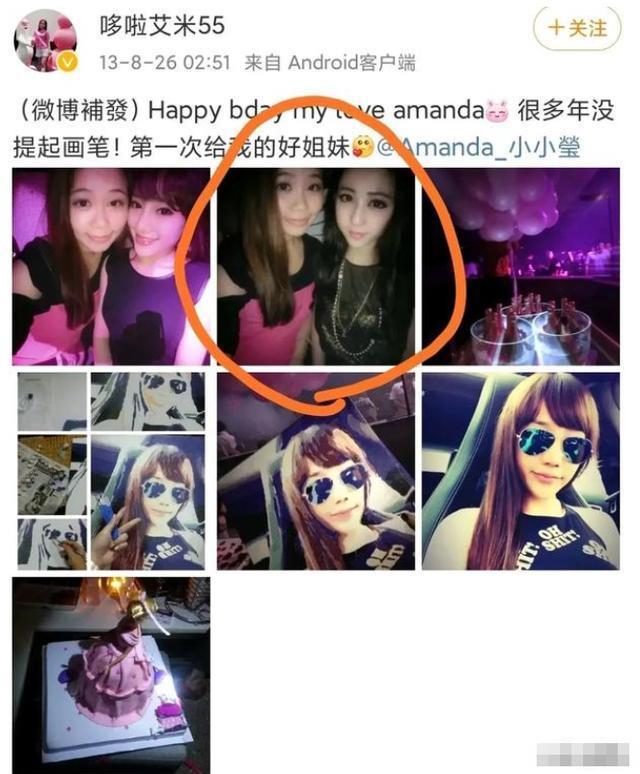640x774 pixels.
Task: Follow this user with the 关注 button
Action: pos(577,29)
